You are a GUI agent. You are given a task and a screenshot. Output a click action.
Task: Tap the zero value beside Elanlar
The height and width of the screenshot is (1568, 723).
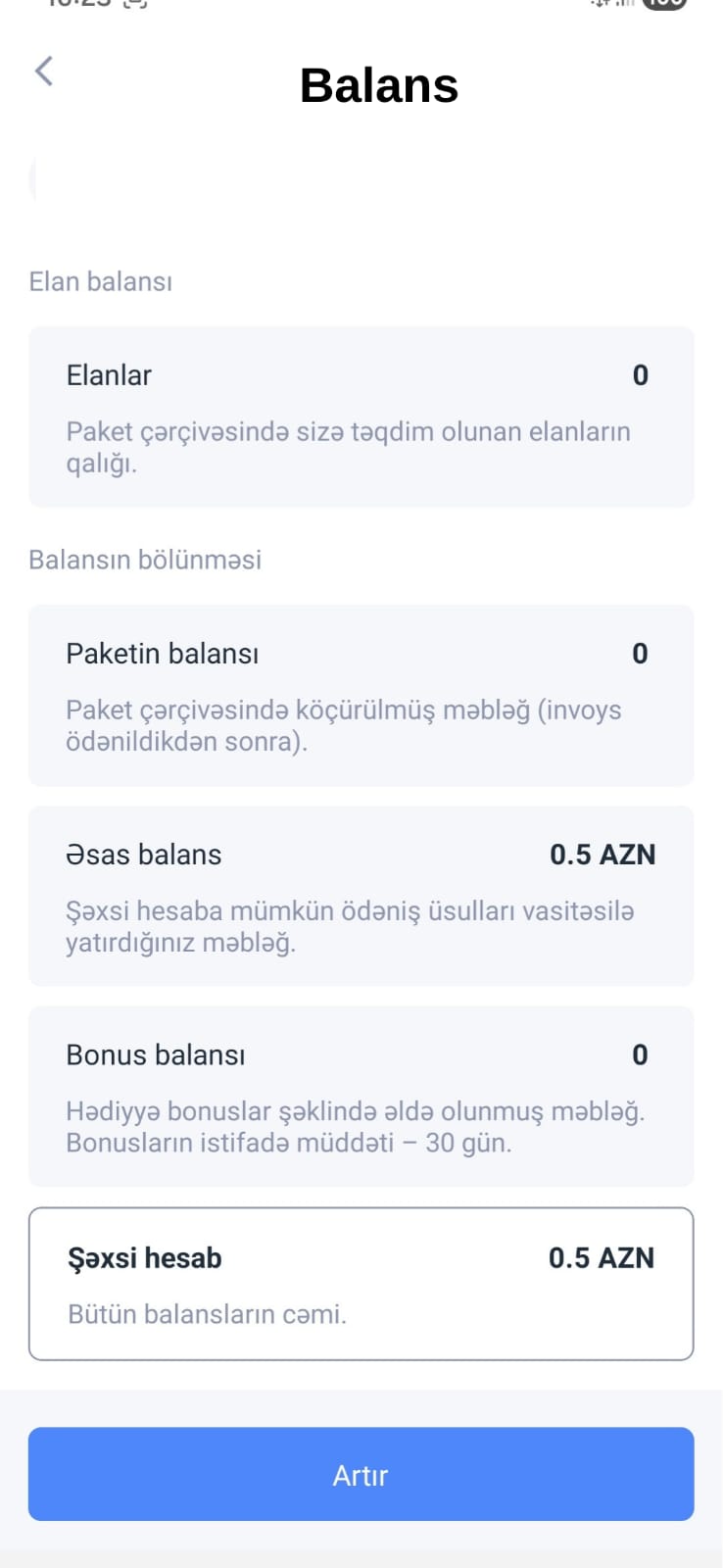640,375
